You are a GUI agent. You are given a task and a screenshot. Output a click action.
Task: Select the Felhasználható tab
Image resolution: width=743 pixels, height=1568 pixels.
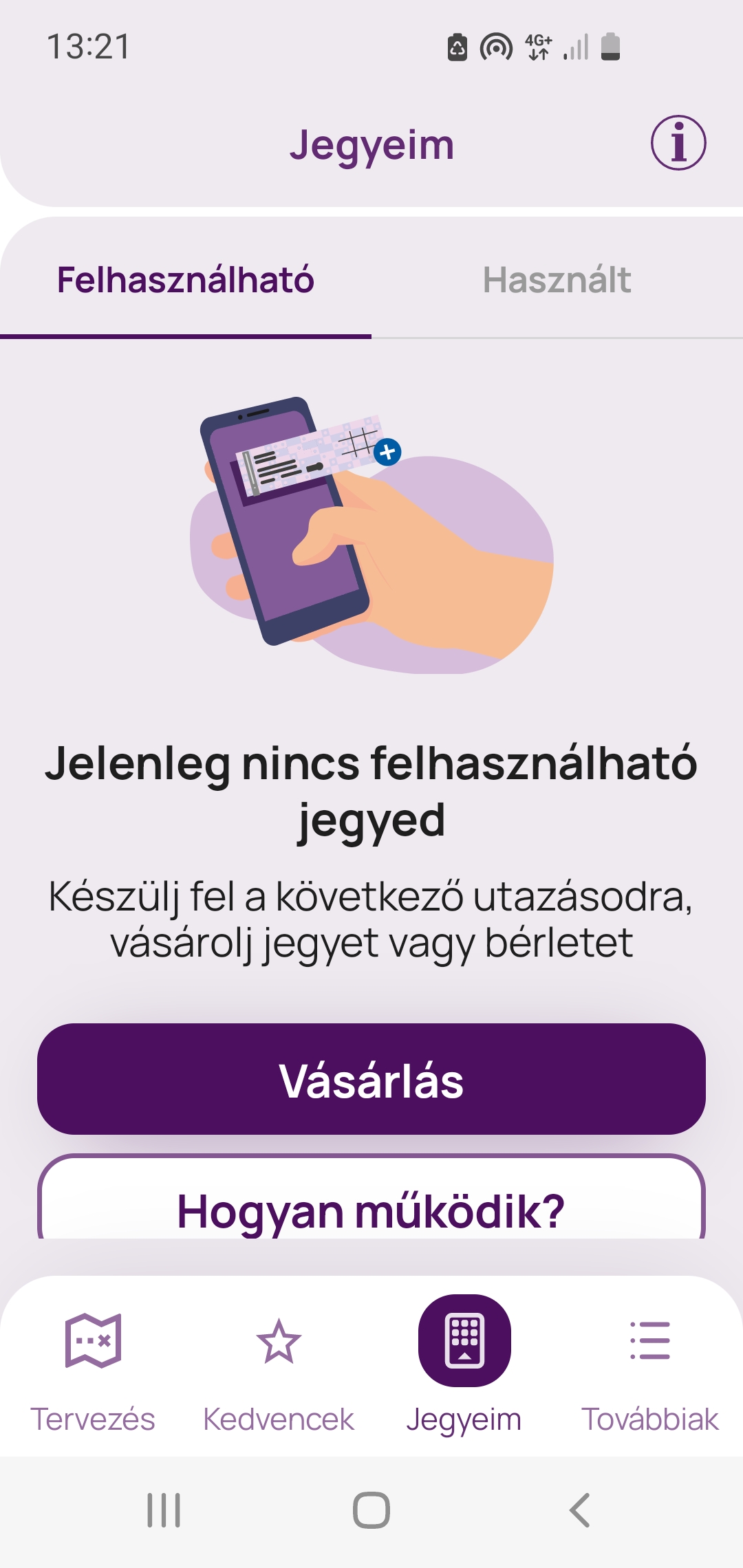point(186,280)
